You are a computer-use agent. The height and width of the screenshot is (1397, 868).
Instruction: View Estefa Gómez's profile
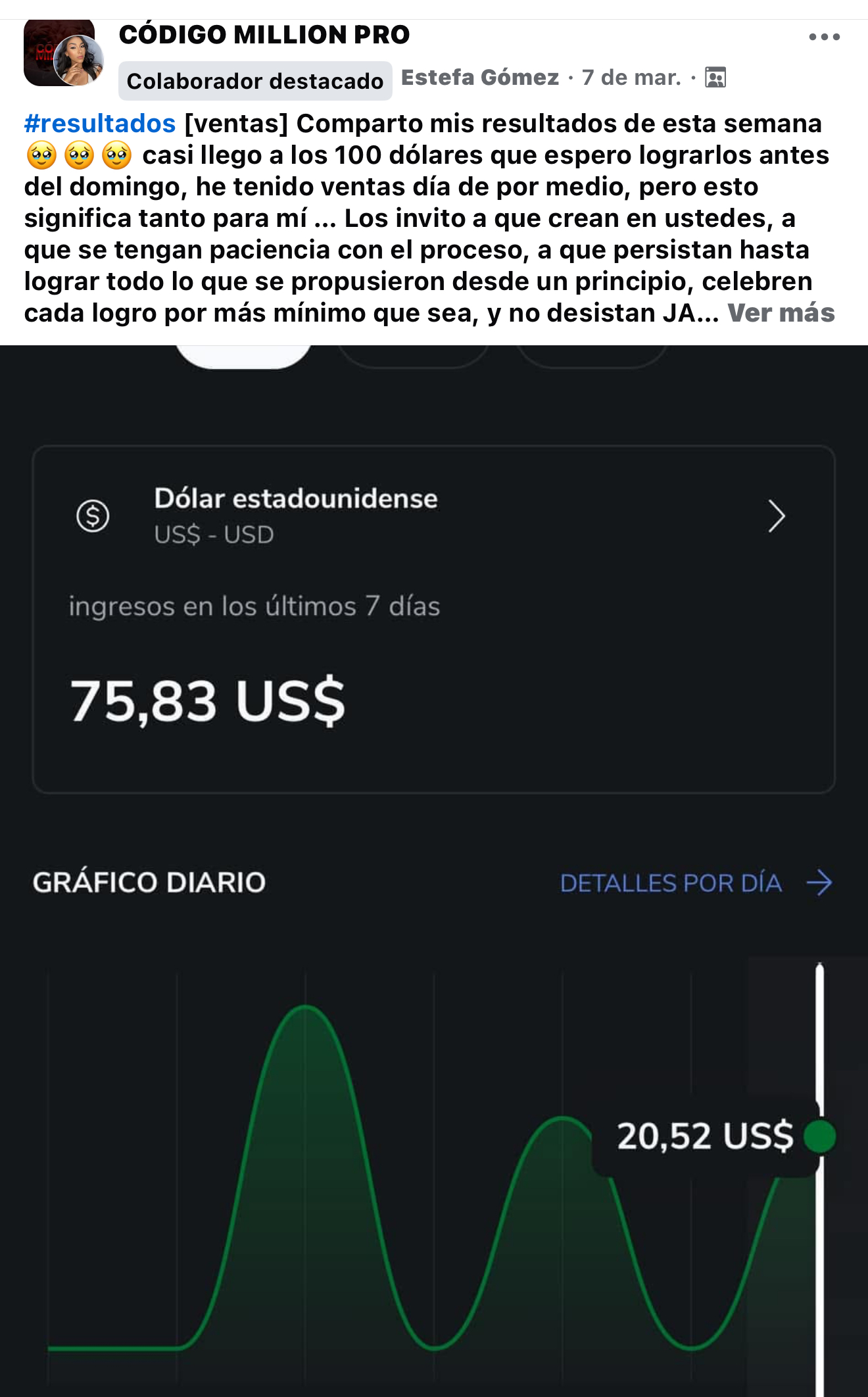480,78
